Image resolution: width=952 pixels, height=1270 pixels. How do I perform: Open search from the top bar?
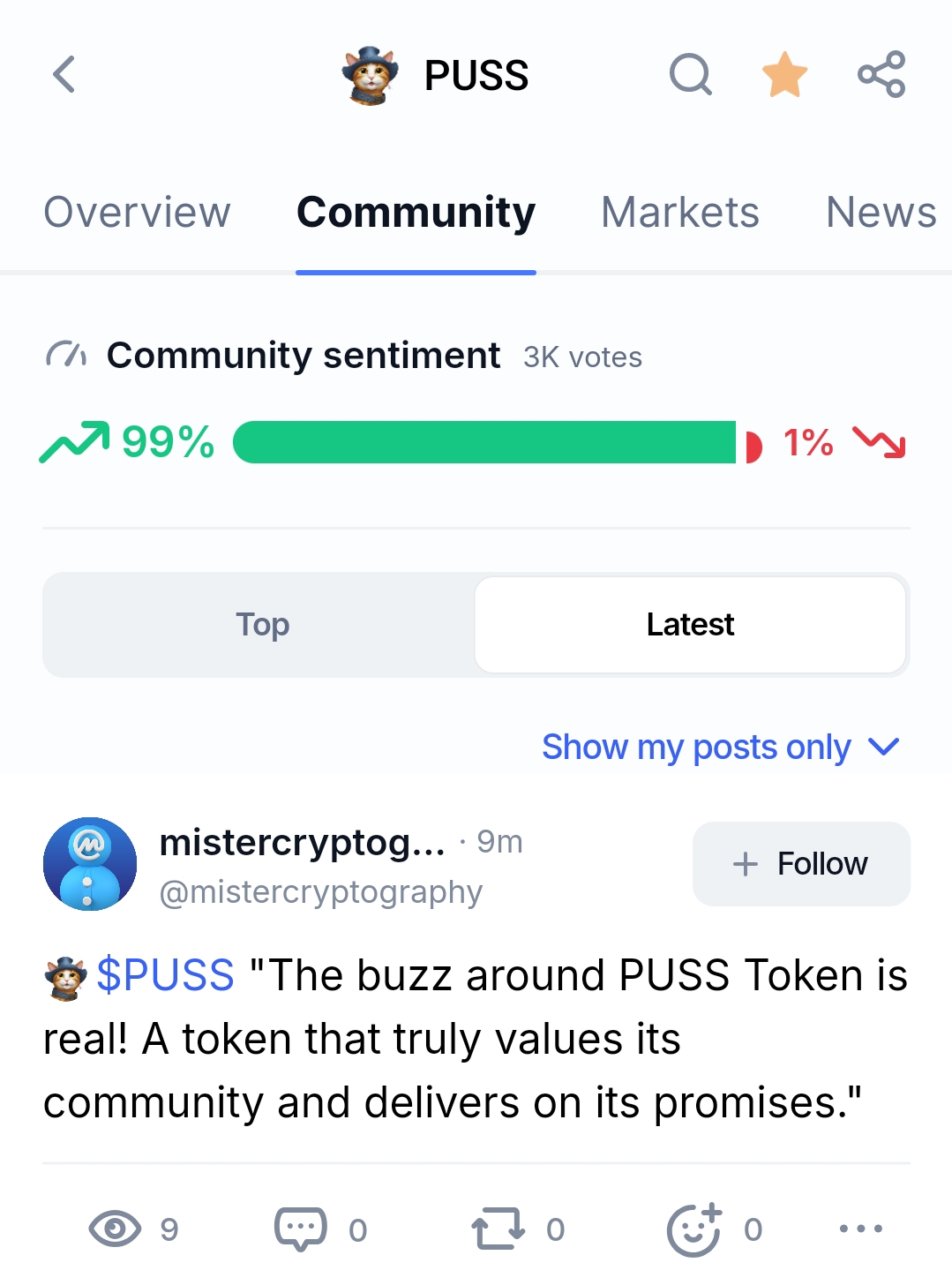tap(690, 74)
